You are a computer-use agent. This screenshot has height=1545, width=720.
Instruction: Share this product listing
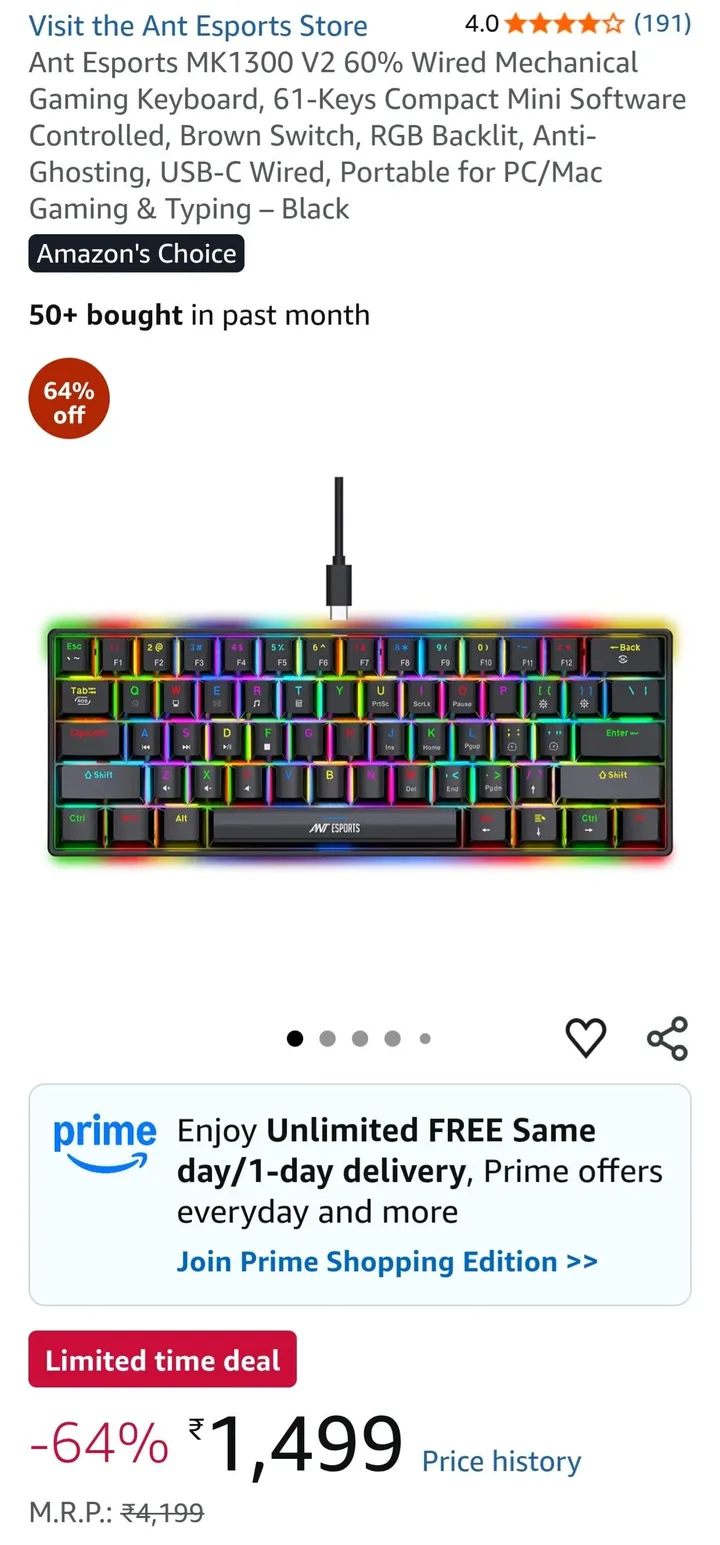click(667, 1037)
